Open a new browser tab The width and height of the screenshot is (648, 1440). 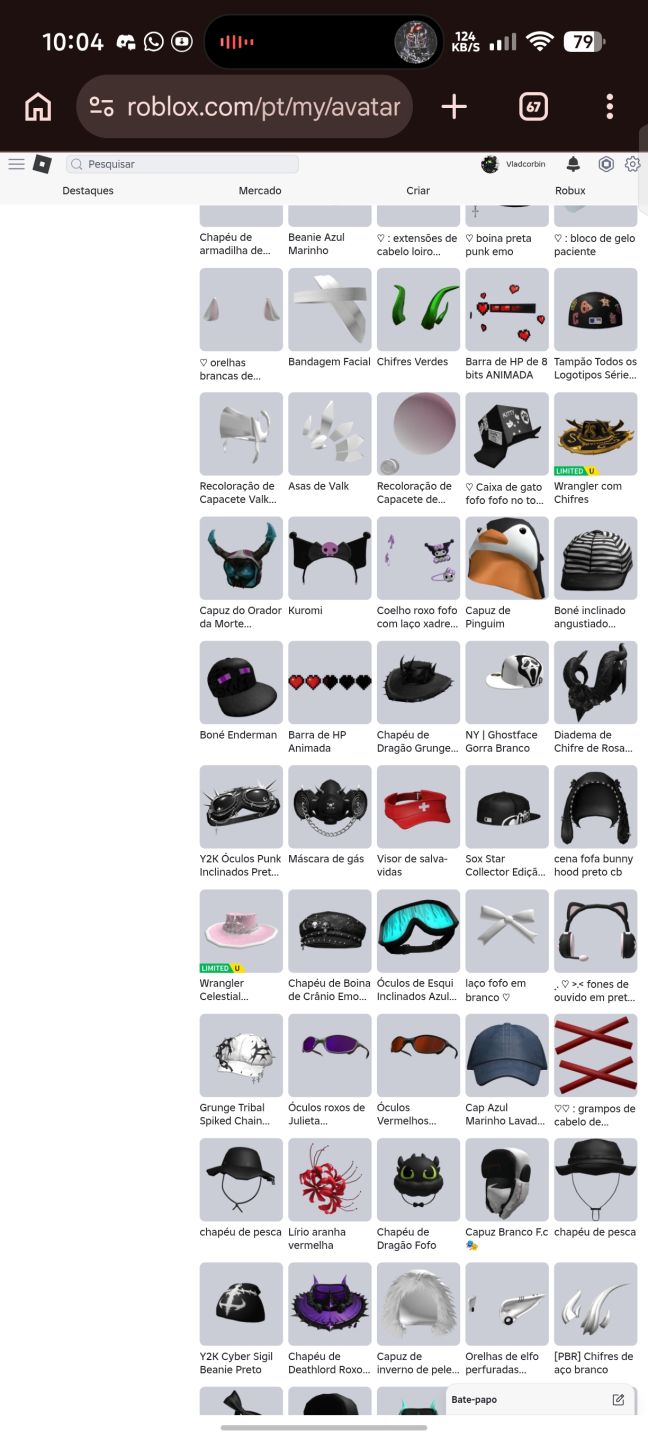click(454, 107)
